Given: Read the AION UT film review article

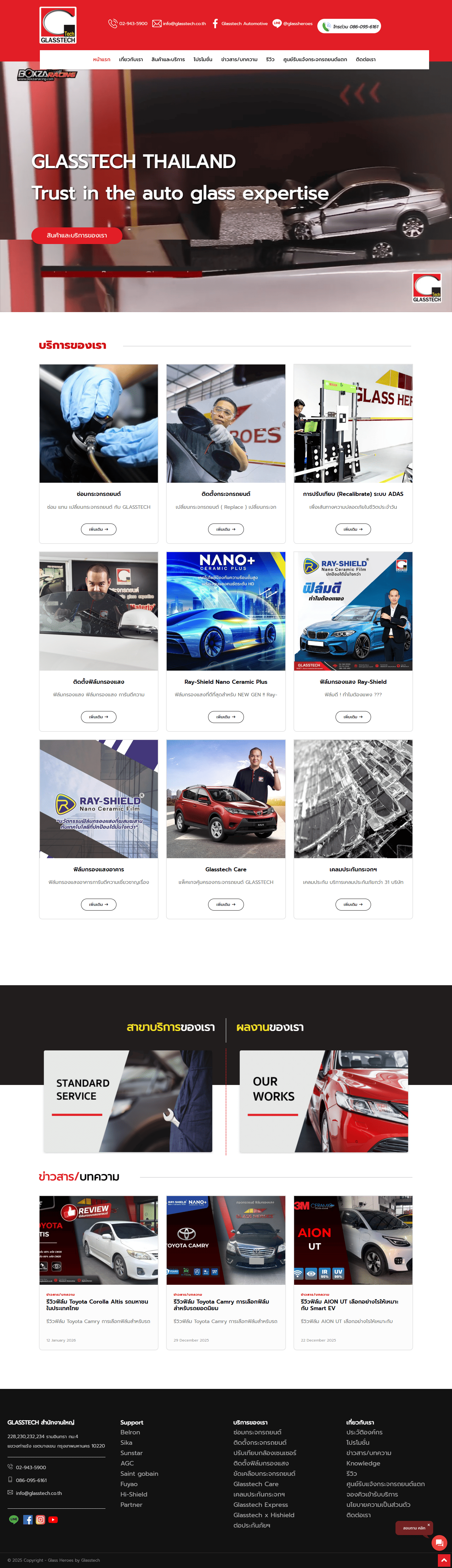Looking at the screenshot, I should coord(349,1305).
